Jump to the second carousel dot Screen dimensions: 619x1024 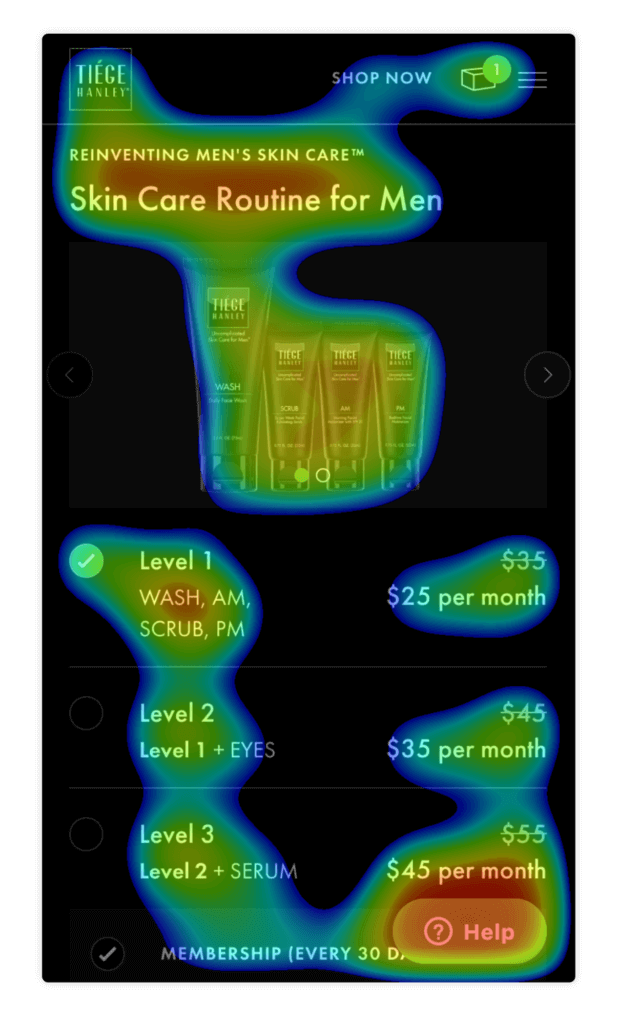[323, 475]
